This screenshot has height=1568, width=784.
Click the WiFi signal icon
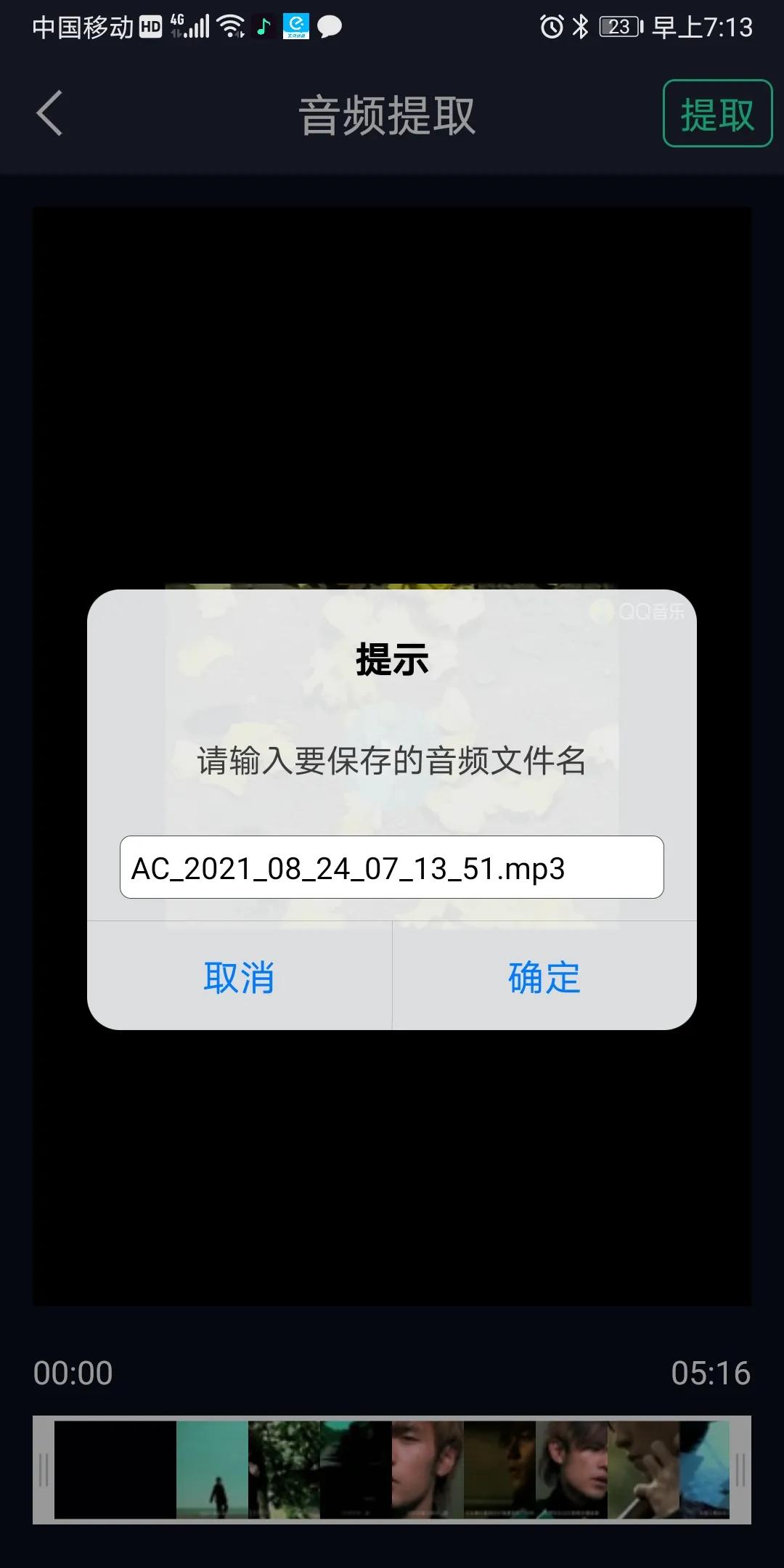(x=231, y=26)
